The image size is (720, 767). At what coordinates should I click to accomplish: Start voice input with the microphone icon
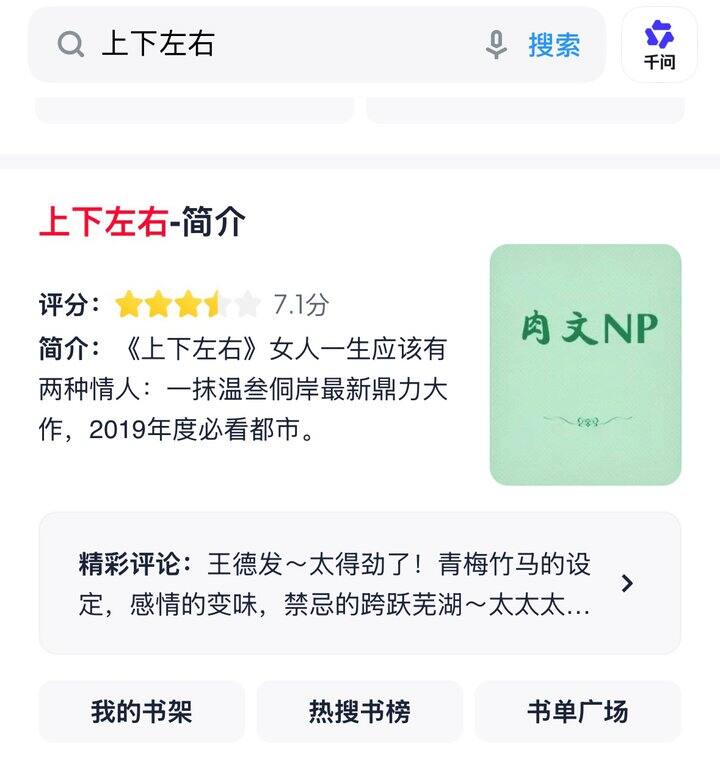point(496,45)
